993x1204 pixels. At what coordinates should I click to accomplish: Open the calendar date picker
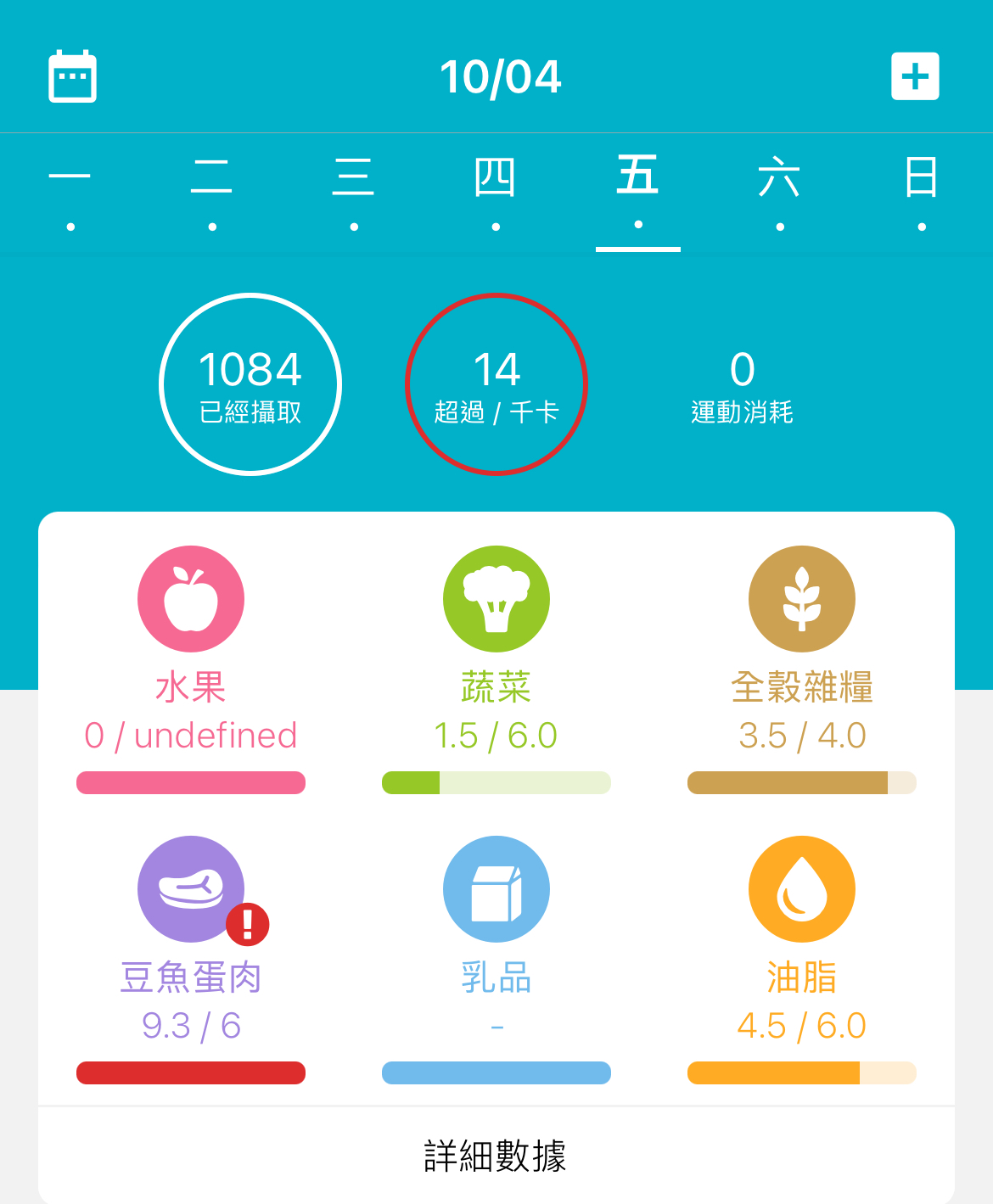72,76
